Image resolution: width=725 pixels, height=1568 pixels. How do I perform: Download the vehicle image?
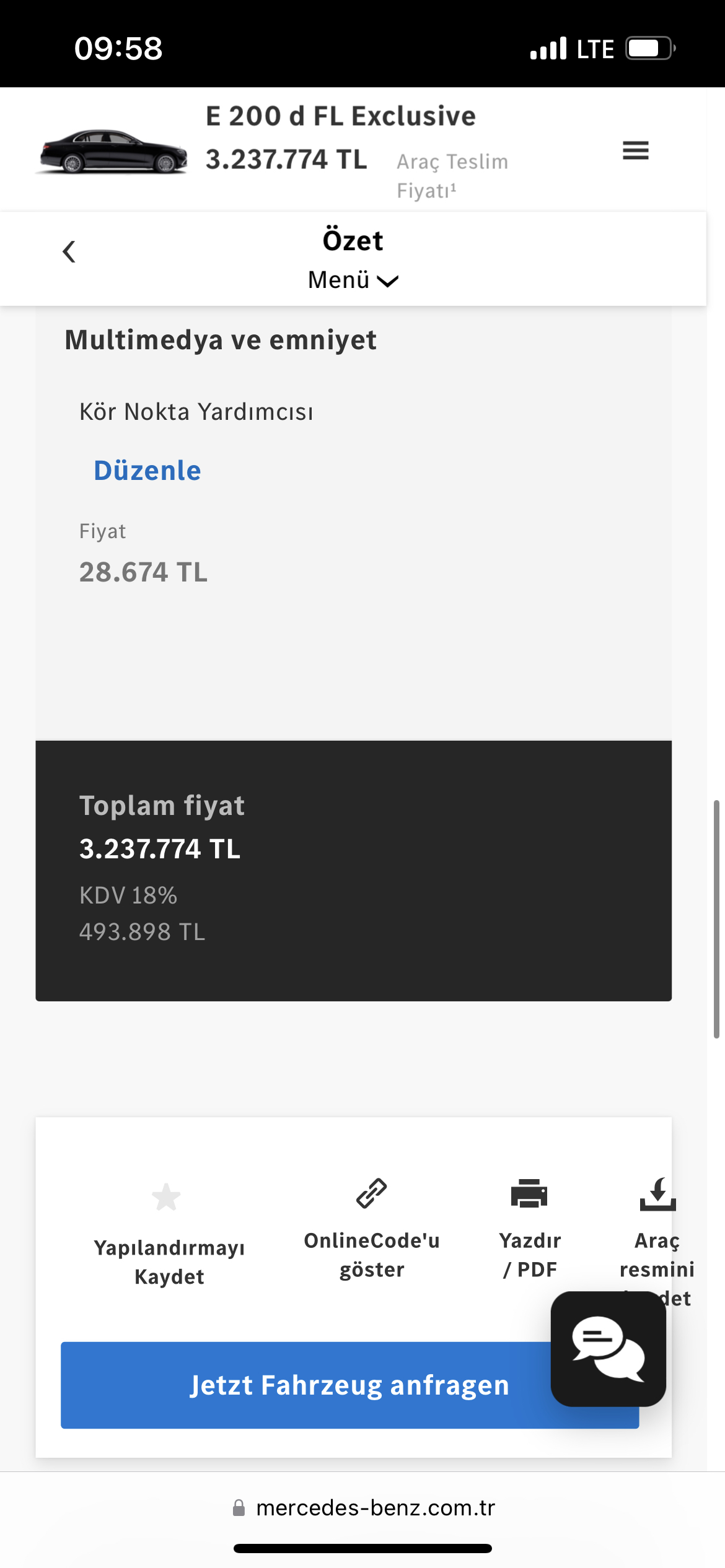pos(657,1232)
